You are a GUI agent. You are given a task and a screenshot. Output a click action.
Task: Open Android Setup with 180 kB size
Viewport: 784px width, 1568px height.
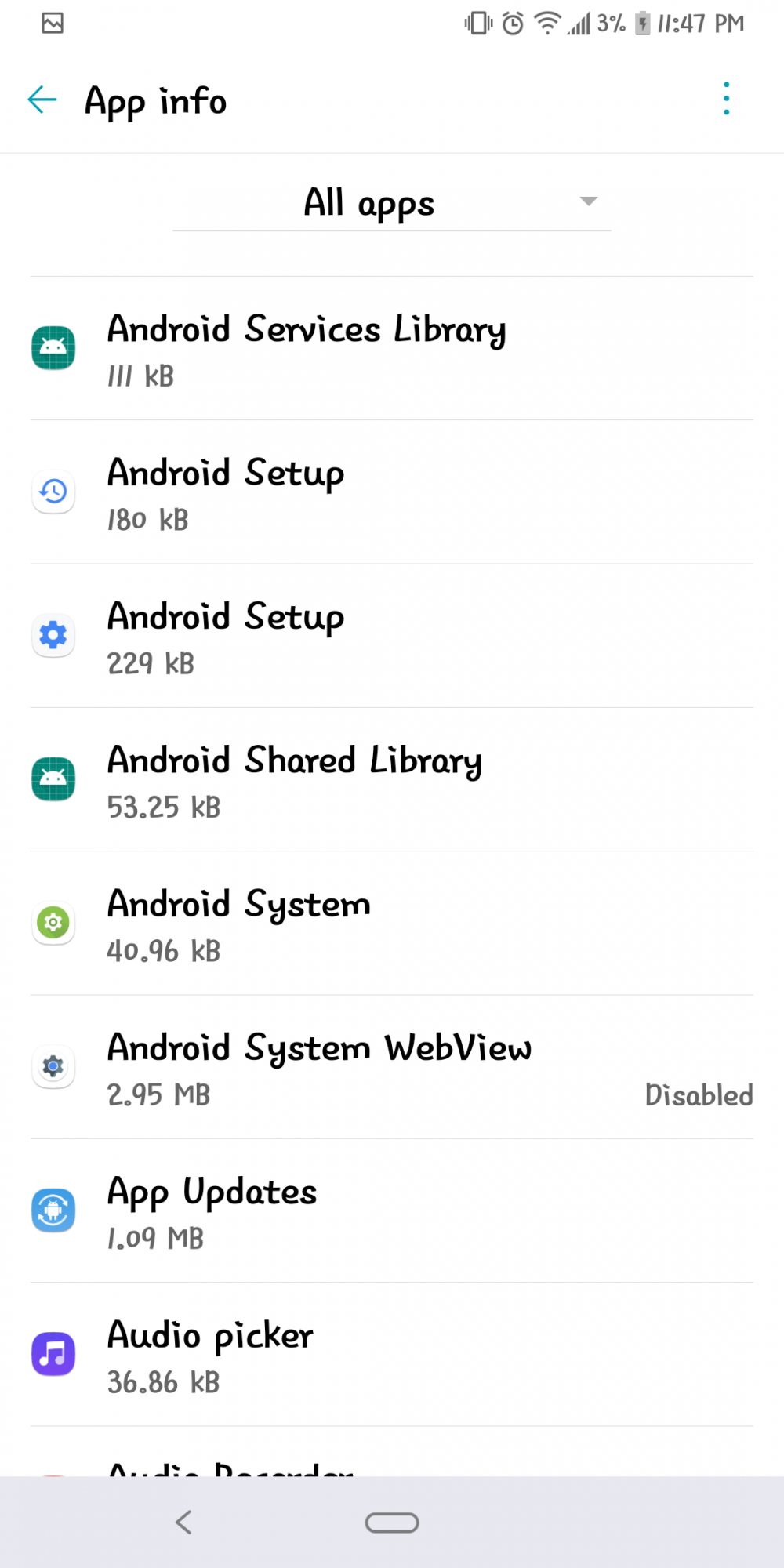[x=392, y=492]
